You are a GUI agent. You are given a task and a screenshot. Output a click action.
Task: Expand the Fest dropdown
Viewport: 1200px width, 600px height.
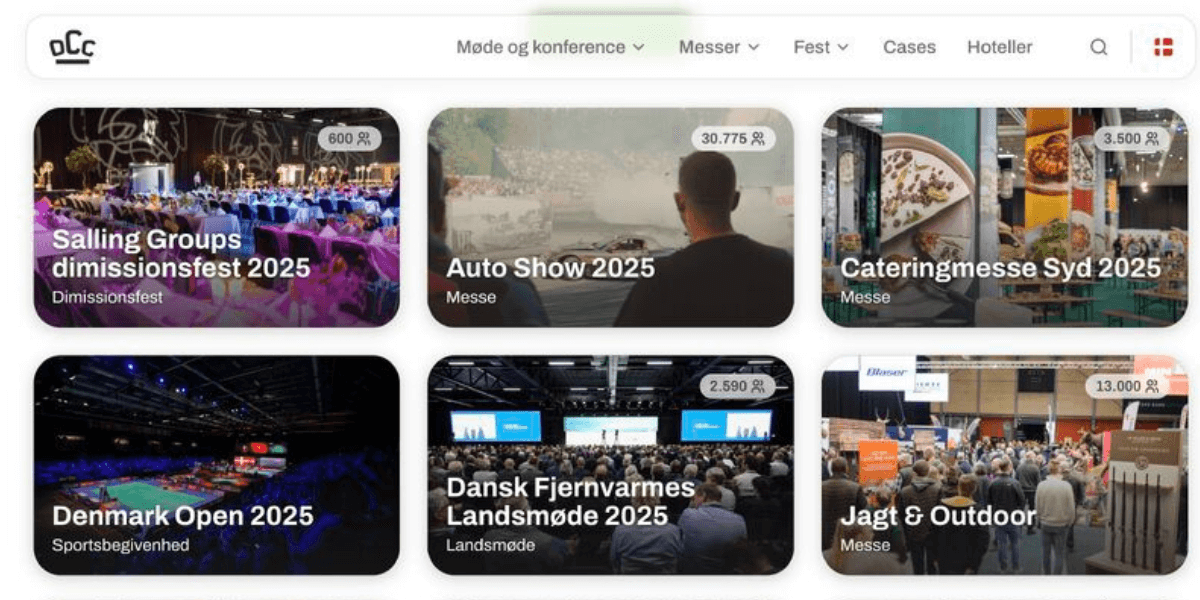click(820, 47)
